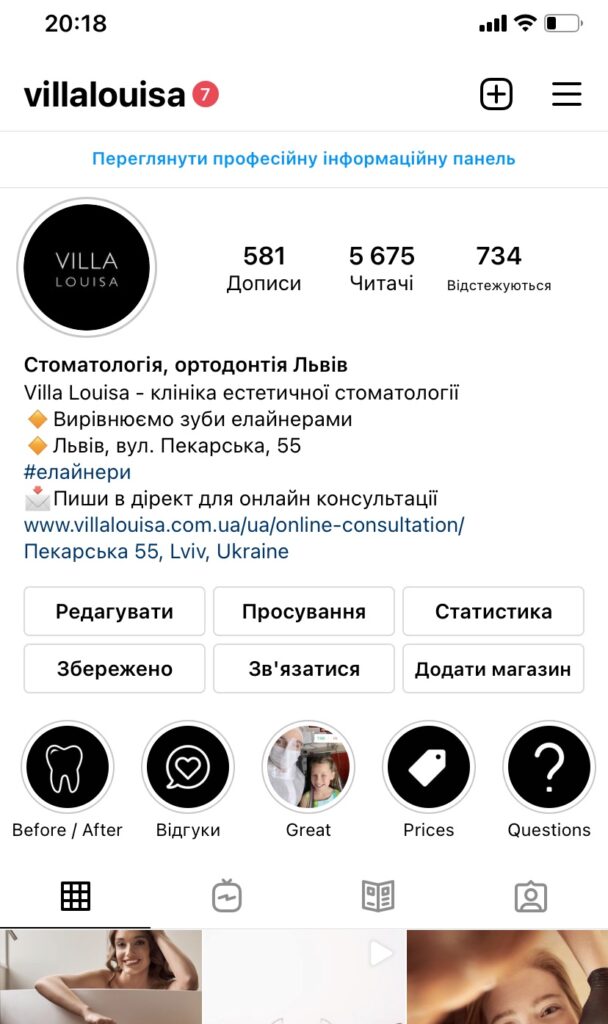
Task: Open the hamburger menu
Action: [566, 95]
